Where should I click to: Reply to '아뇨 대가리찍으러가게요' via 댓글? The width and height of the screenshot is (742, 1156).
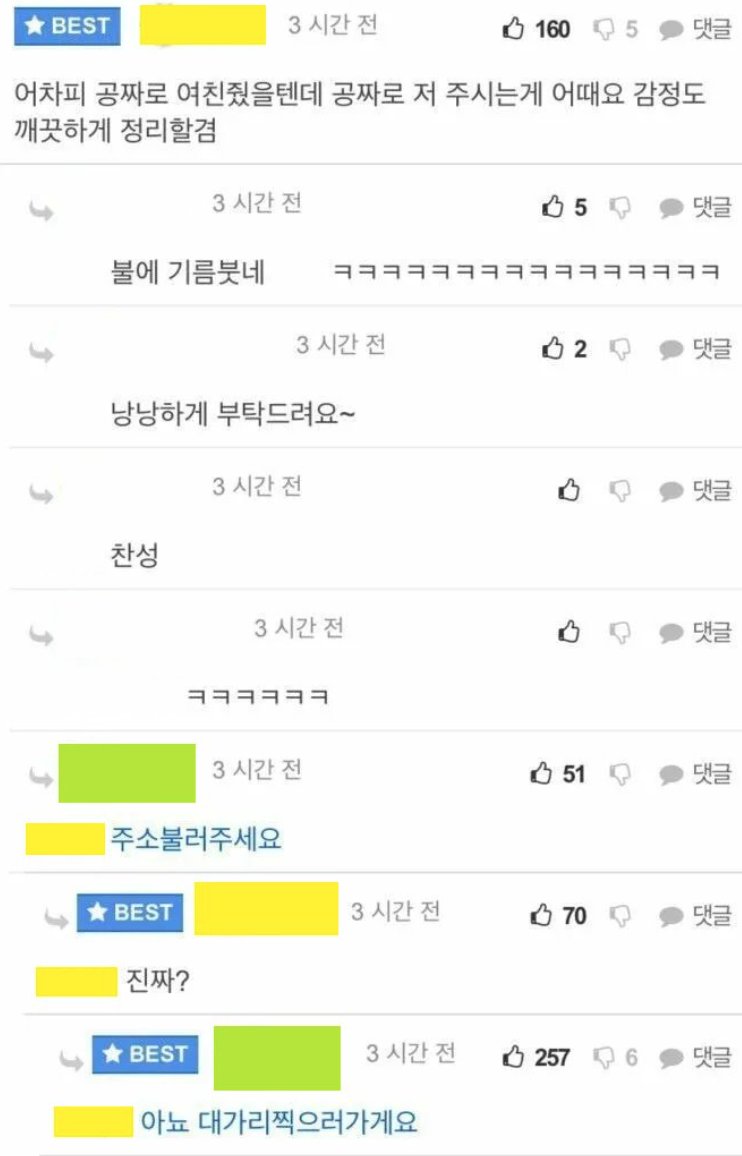click(x=696, y=1056)
